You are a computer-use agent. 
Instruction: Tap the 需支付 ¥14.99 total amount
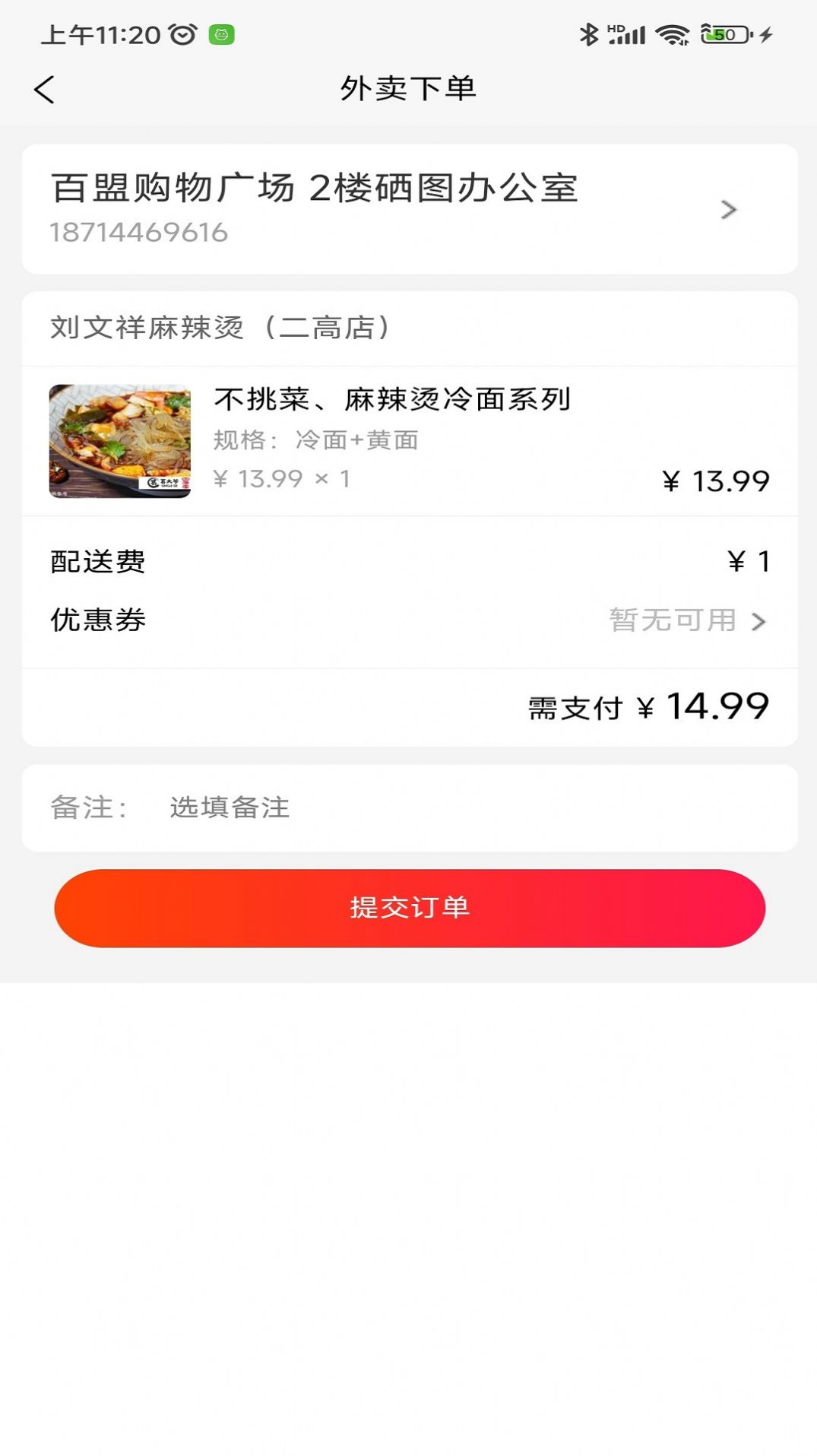pyautogui.click(x=647, y=707)
